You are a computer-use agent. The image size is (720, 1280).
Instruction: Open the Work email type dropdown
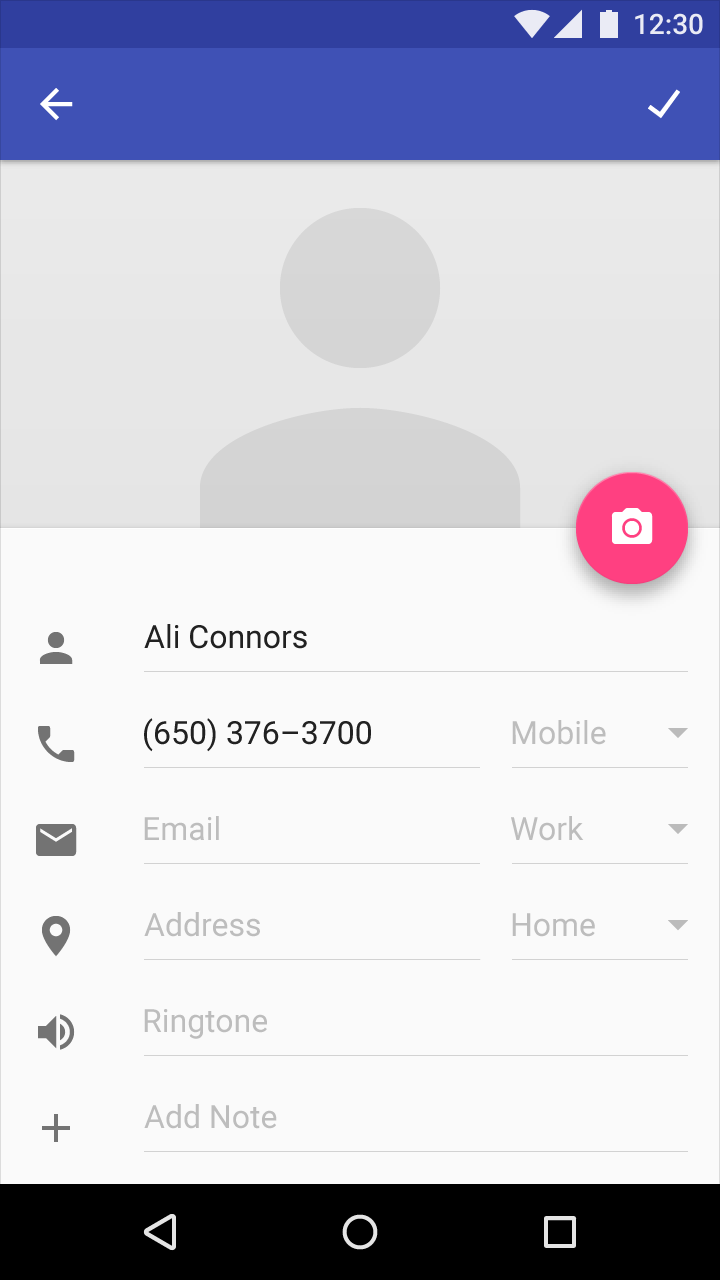(x=600, y=832)
